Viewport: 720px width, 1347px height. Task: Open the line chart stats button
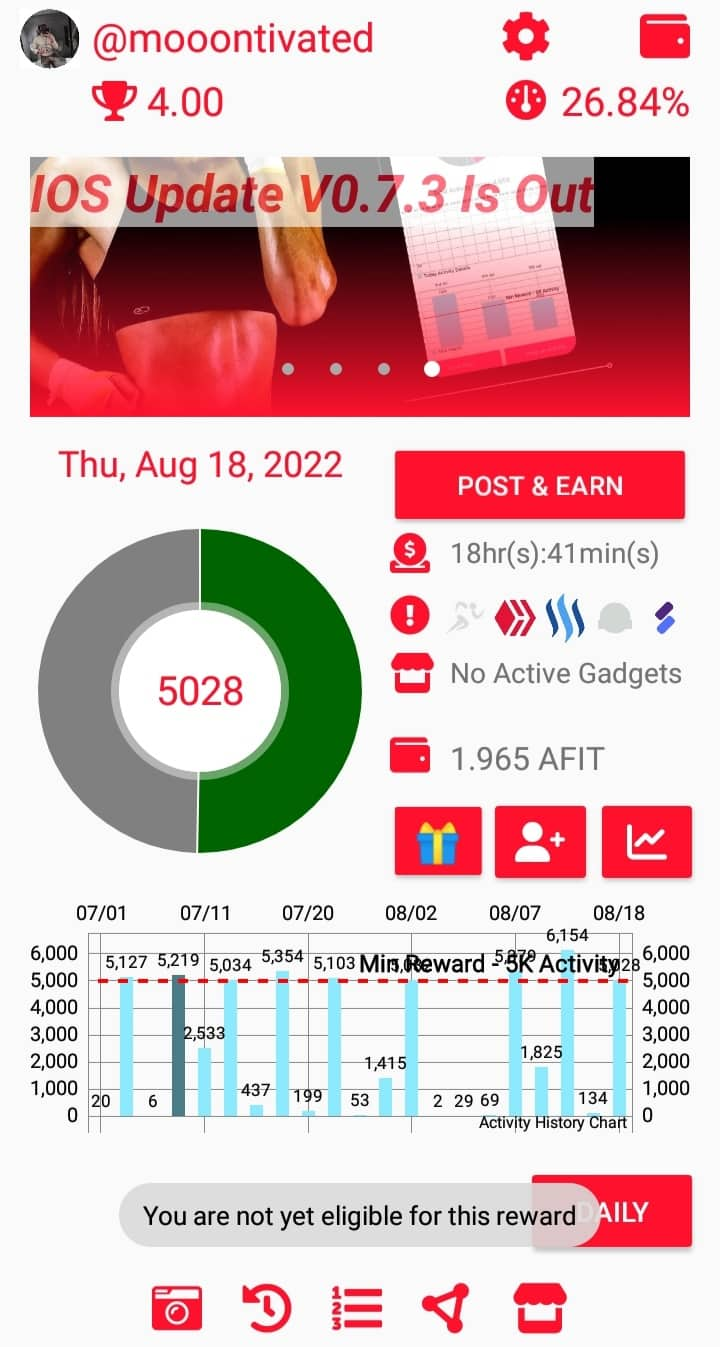[647, 841]
